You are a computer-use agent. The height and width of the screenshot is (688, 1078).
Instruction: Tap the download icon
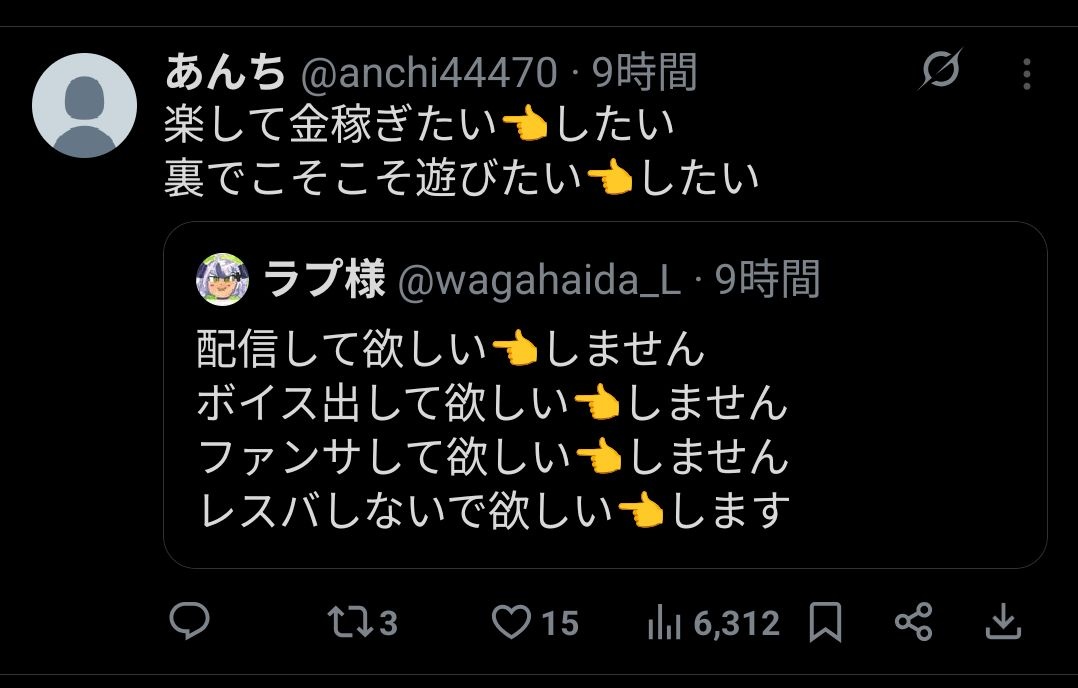pos(1003,622)
